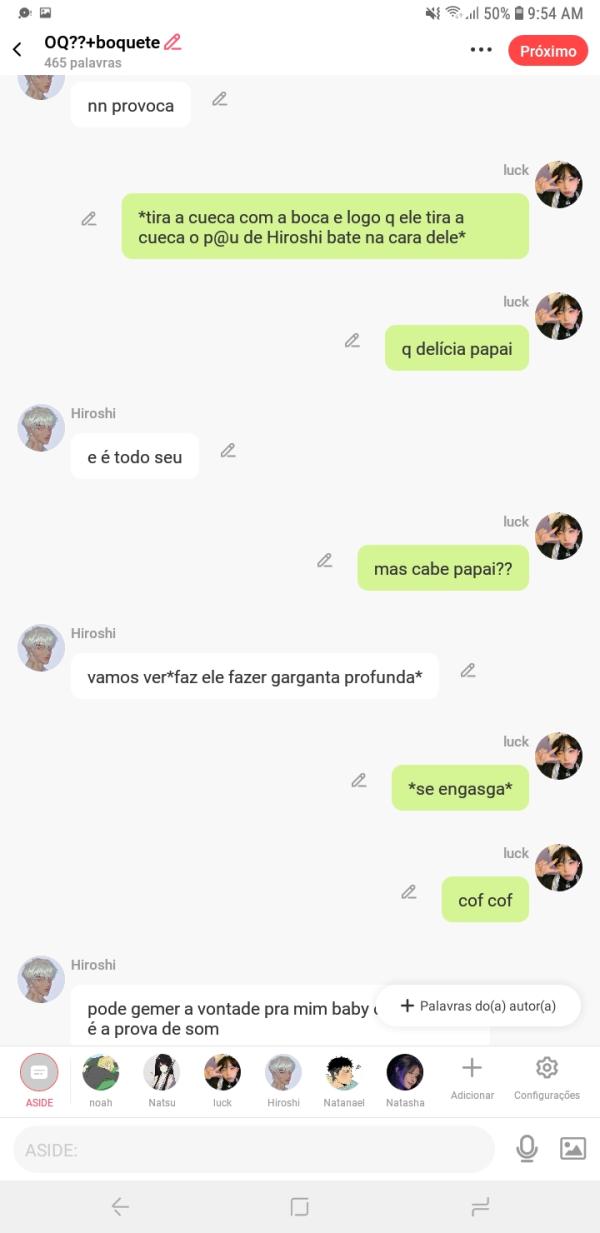This screenshot has height=1233, width=600.
Task: Edit the 'e é todo seu' message
Action: point(228,450)
